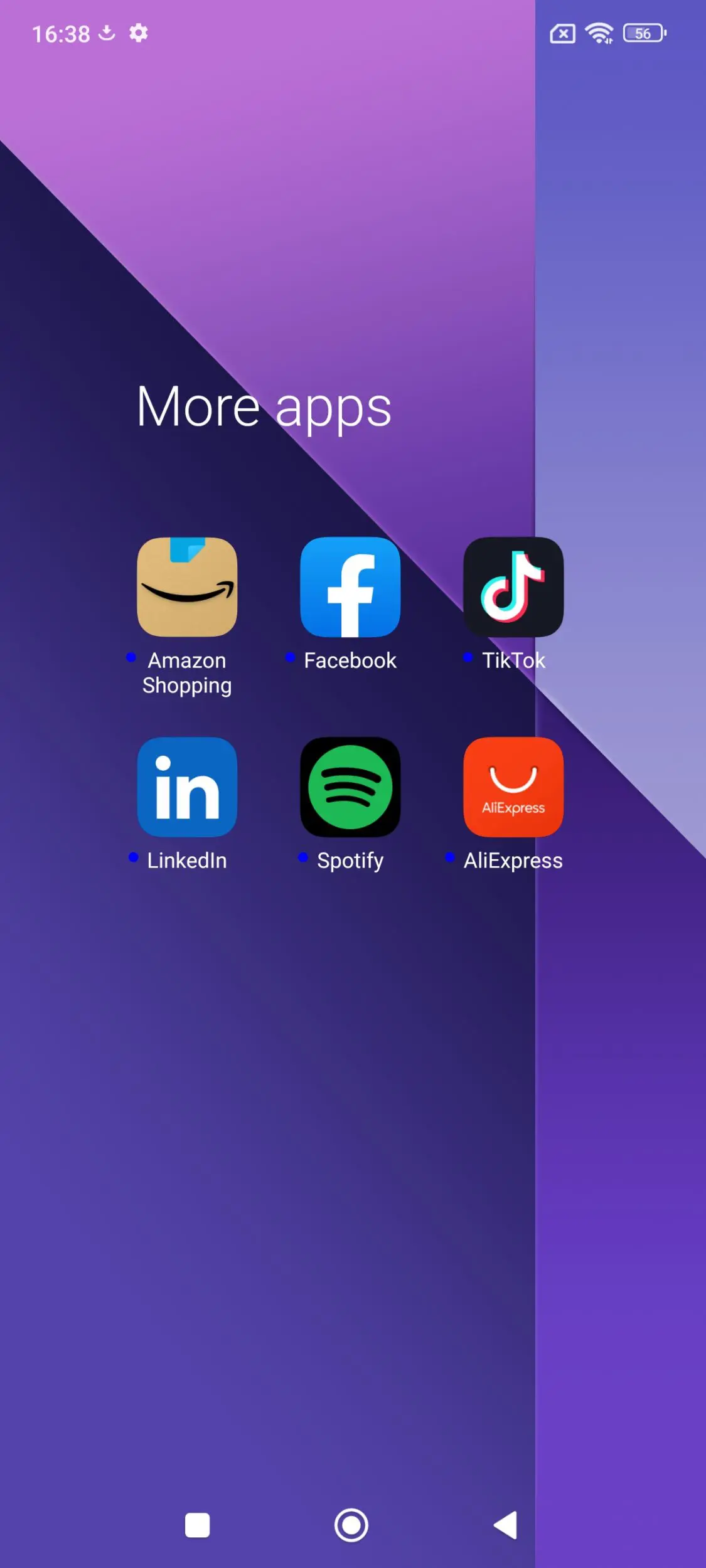Go to the home screen
Image resolution: width=706 pixels, height=1568 pixels.
pos(351,1525)
